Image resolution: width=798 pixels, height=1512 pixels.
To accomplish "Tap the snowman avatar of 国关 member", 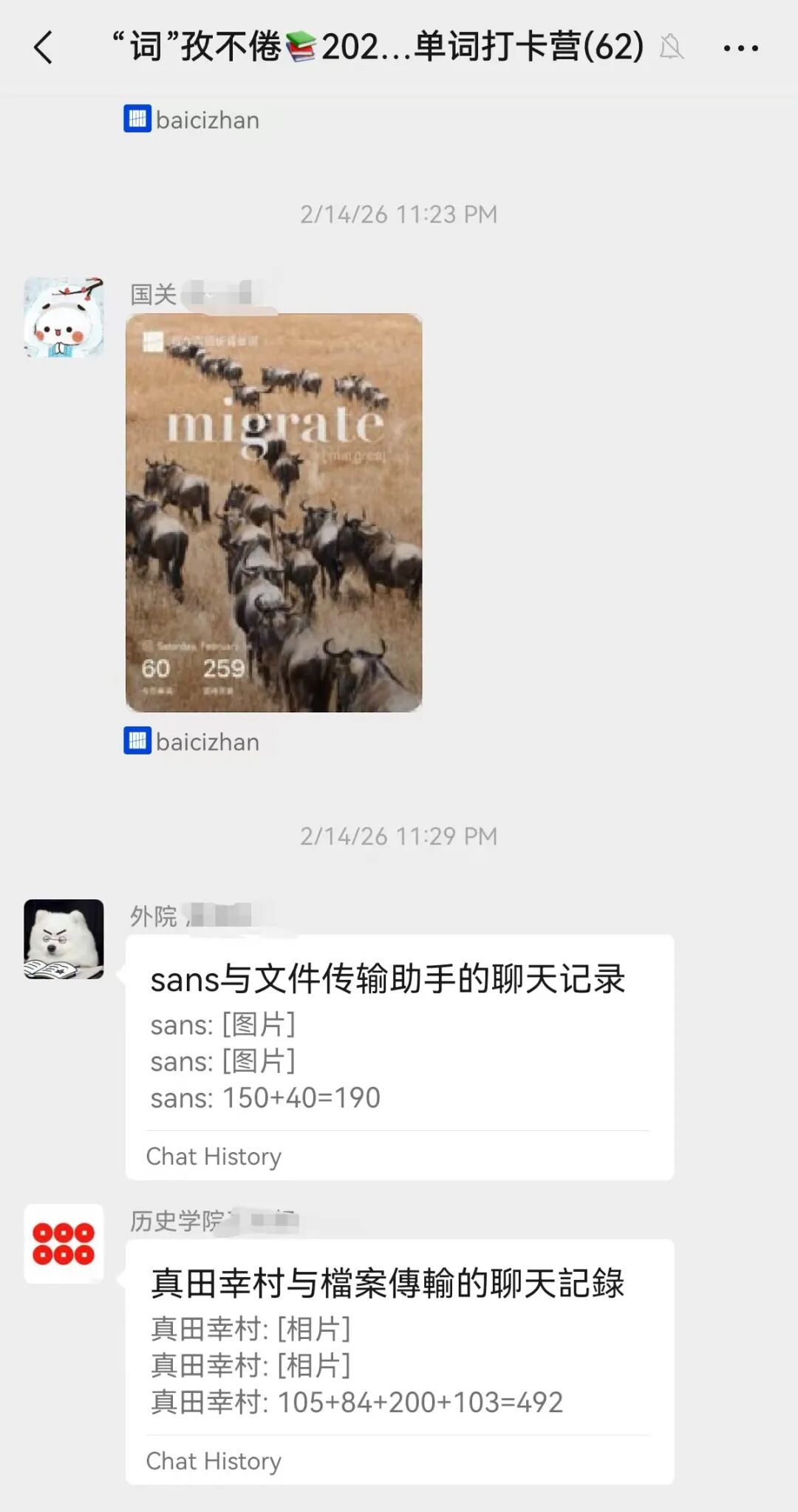I will (64, 318).
